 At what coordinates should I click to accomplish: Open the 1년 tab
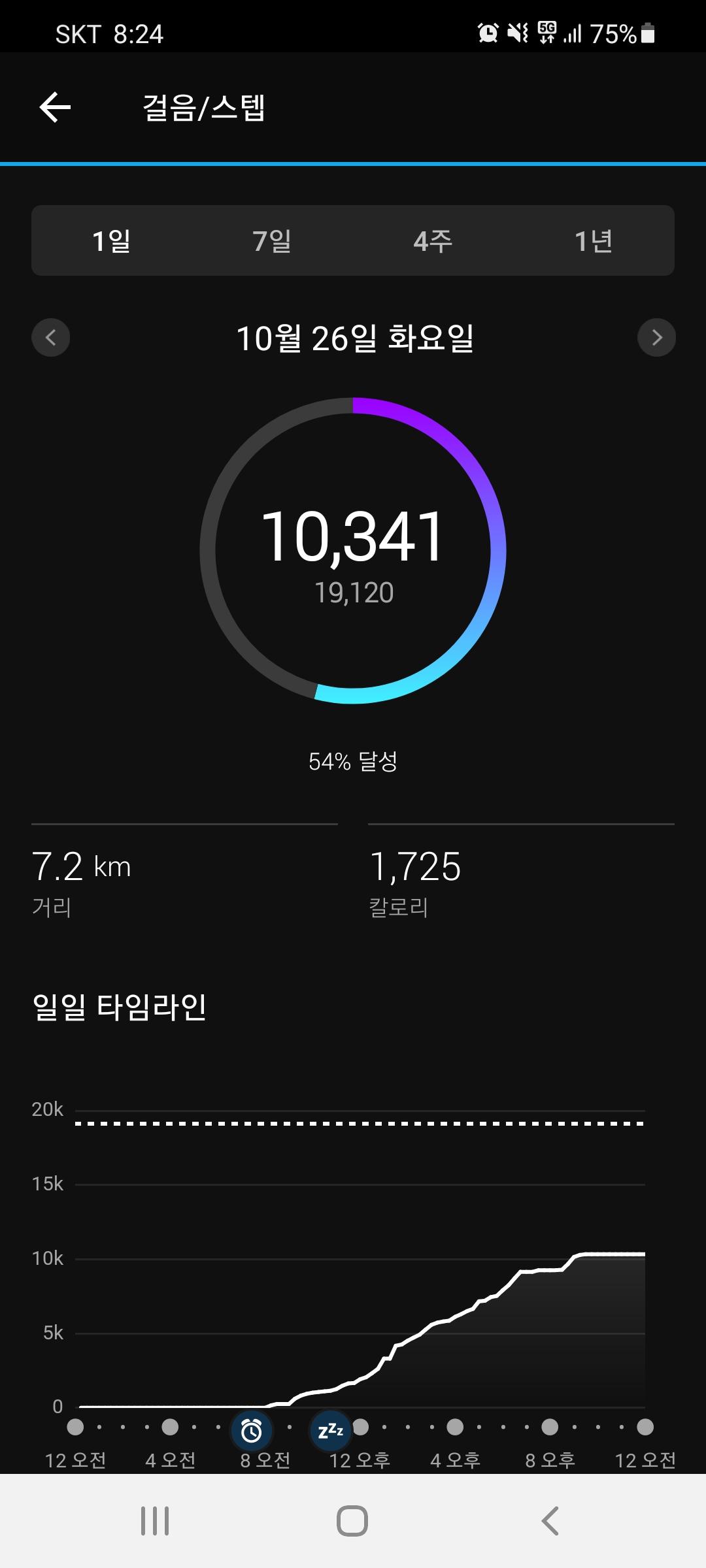[594, 241]
